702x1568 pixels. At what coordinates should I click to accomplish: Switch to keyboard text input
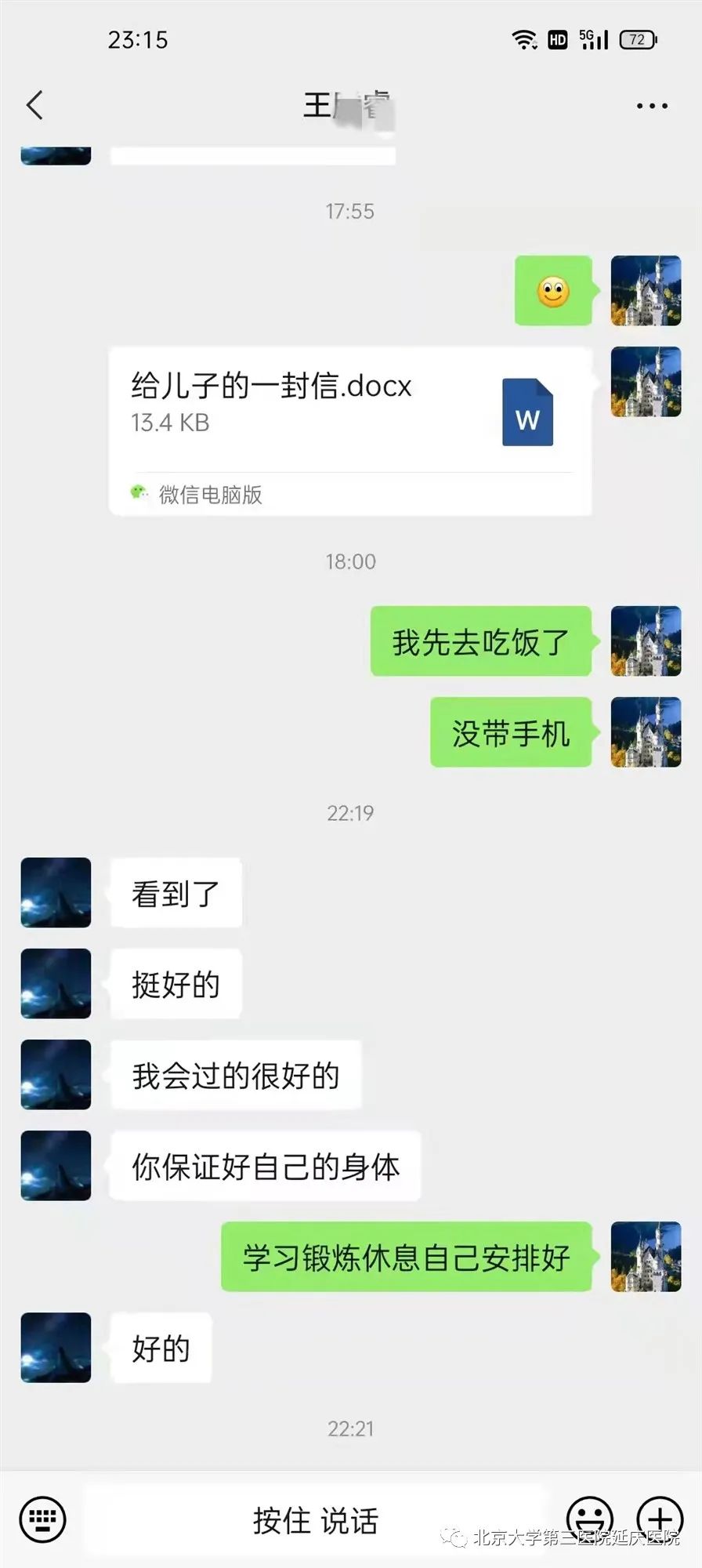[42, 1519]
